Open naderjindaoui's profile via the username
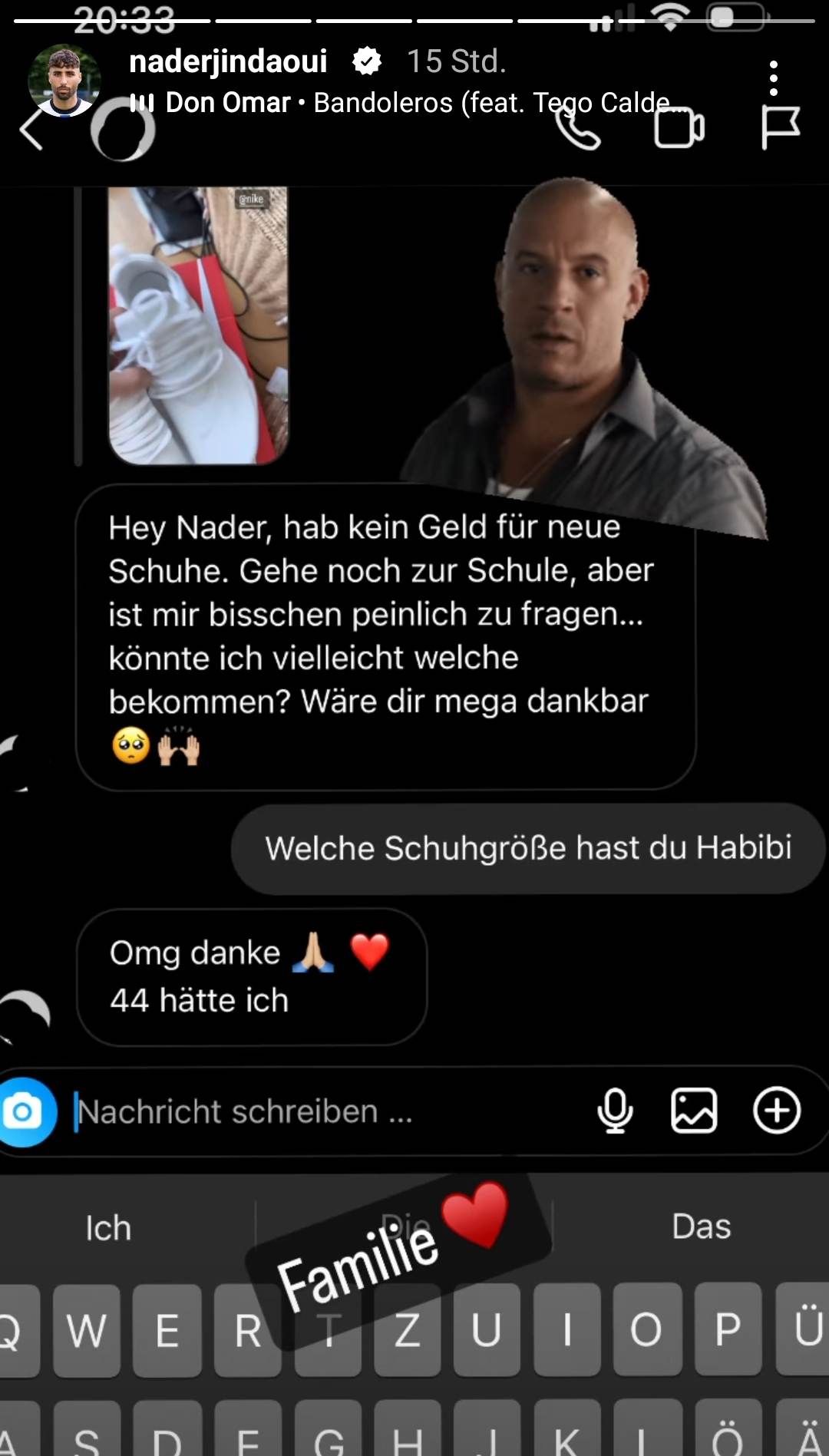 228,61
